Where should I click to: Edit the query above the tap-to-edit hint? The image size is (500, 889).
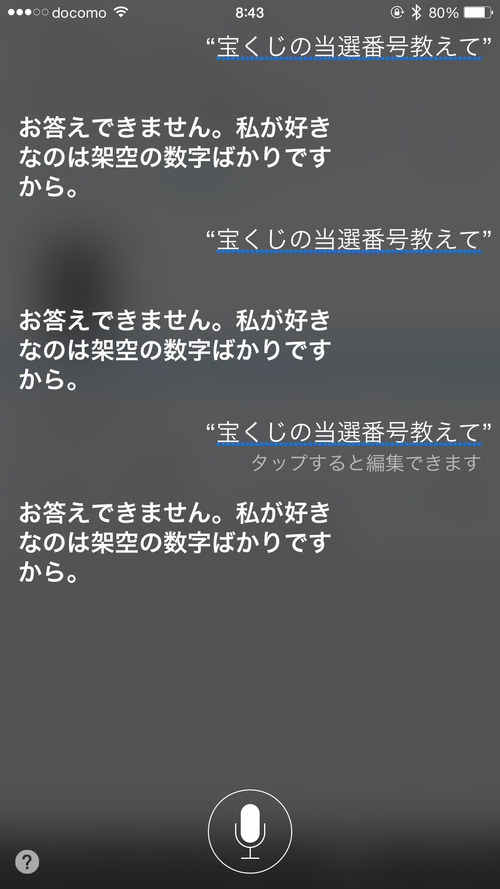click(349, 432)
